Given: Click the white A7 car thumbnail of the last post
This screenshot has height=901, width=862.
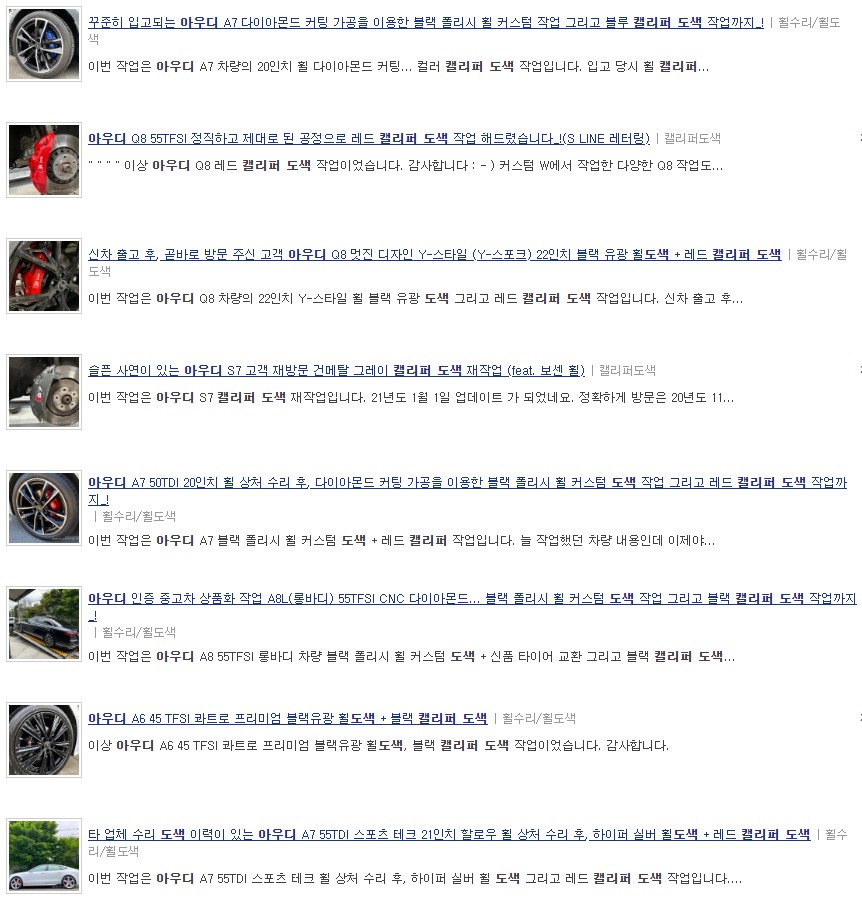Looking at the screenshot, I should click(x=43, y=856).
